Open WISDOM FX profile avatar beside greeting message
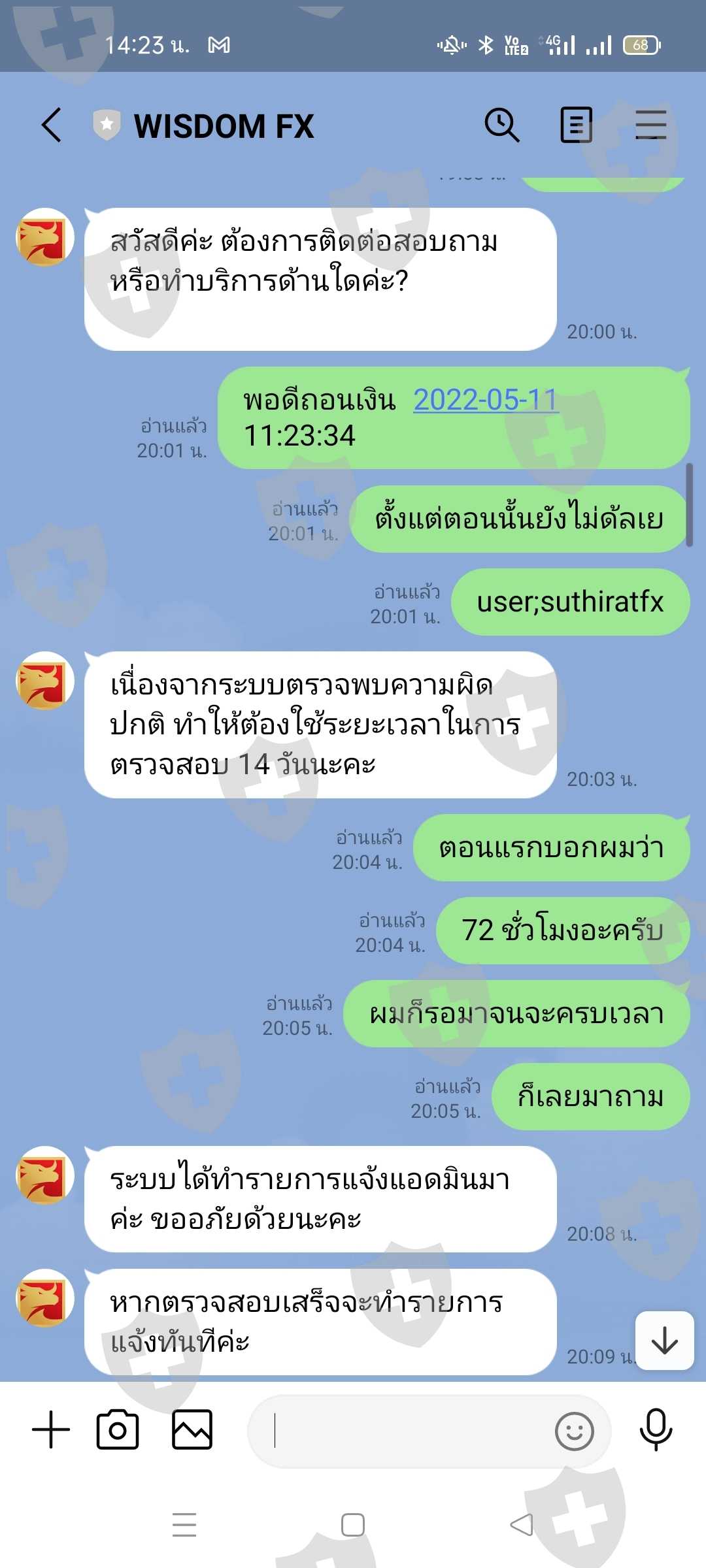Image resolution: width=706 pixels, height=1568 pixels. coord(45,237)
